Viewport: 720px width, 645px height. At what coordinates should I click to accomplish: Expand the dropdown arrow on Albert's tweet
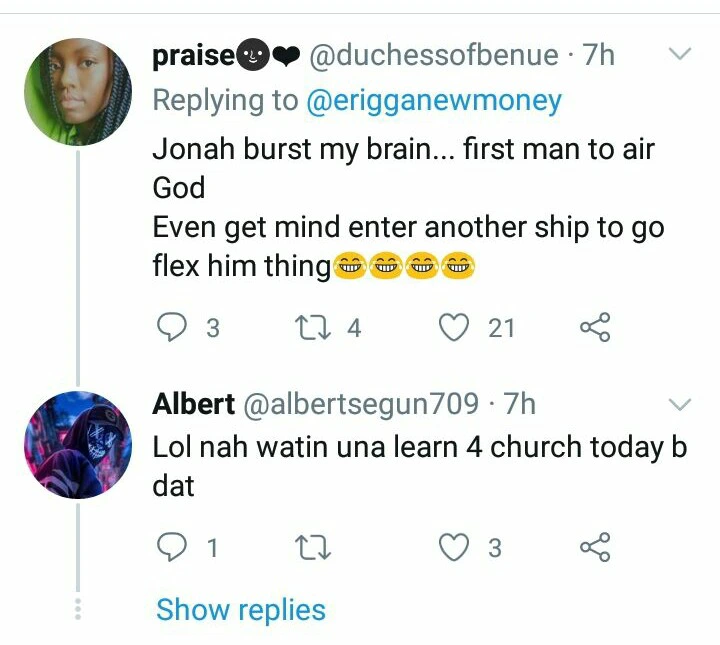[679, 405]
